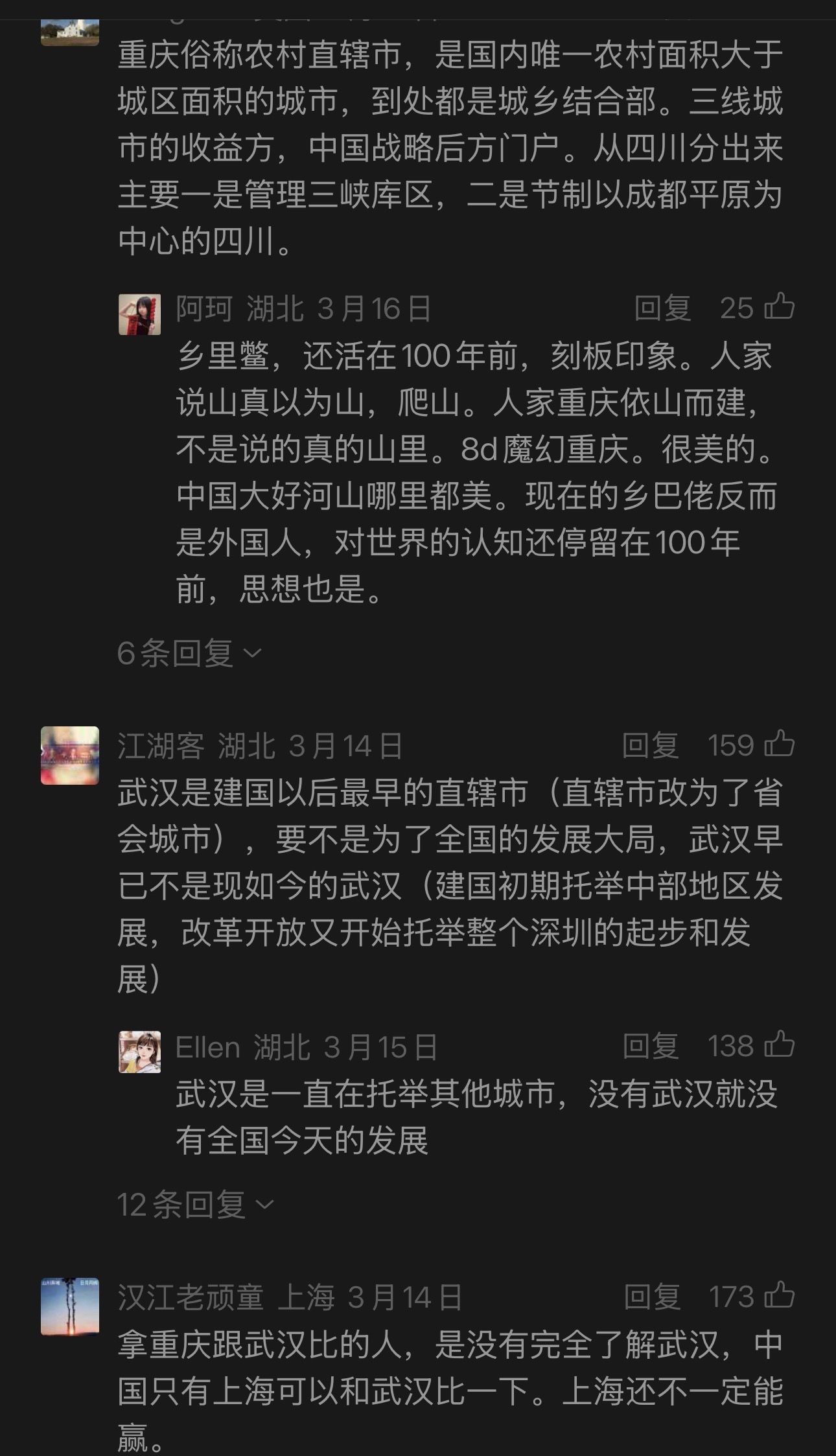The height and width of the screenshot is (1456, 836).
Task: Like 汉江老顽童's comment
Action: coord(780,1297)
